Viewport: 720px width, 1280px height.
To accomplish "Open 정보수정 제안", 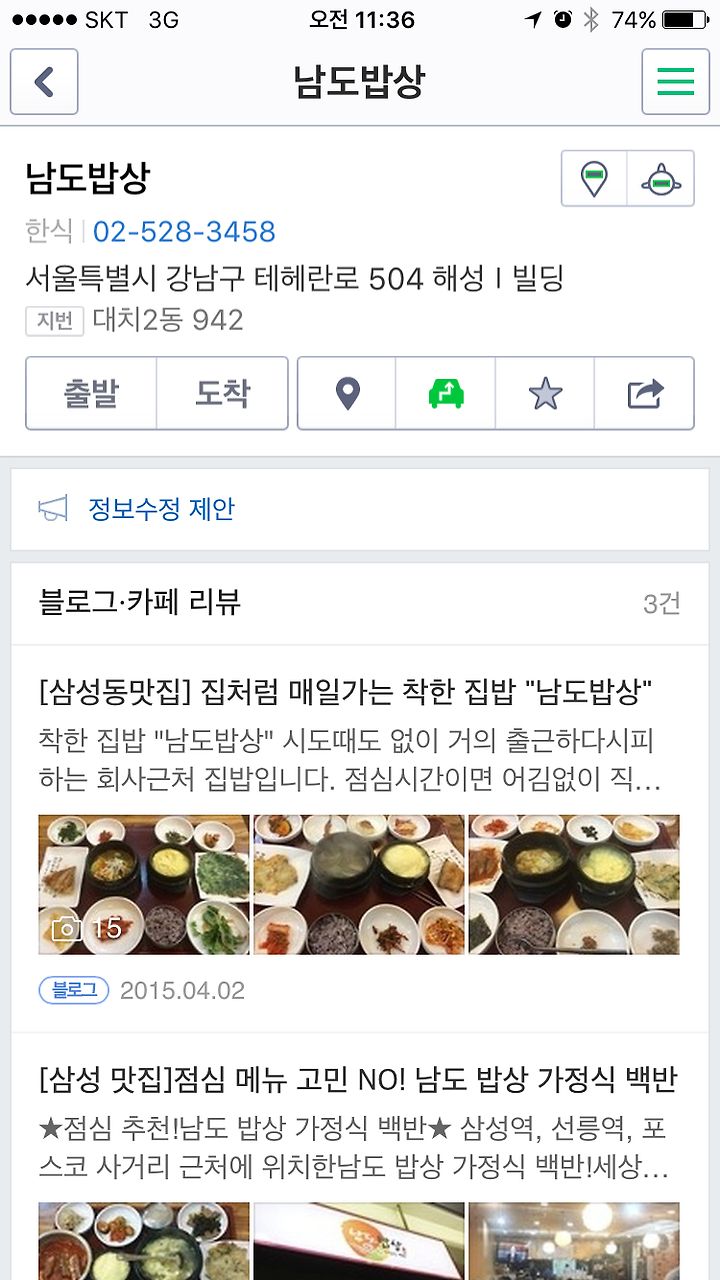I will coord(360,509).
